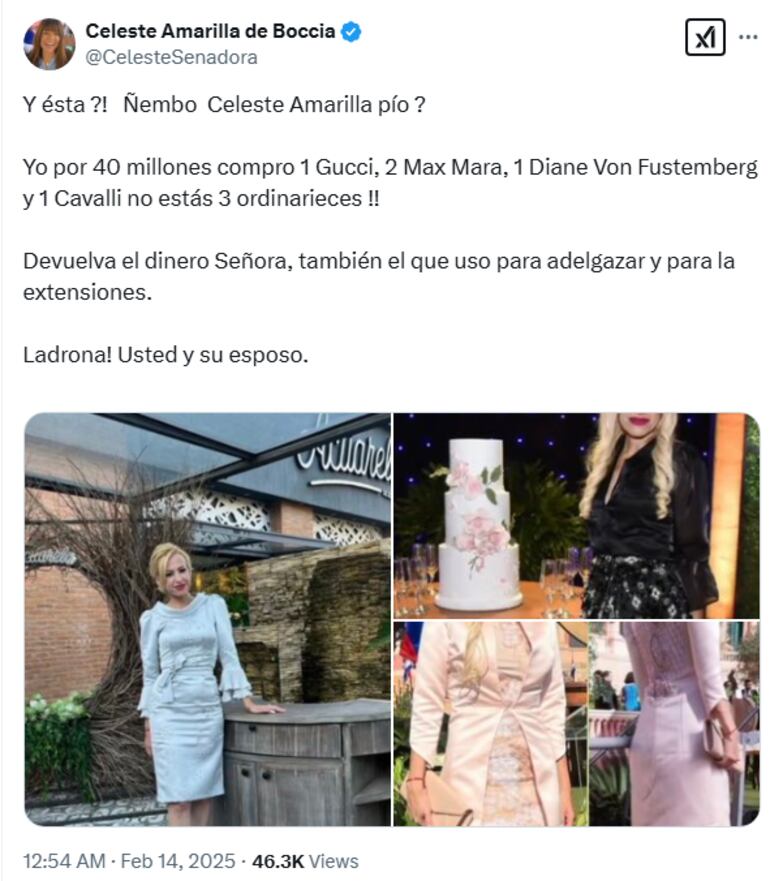Tap the Grok xI icon
This screenshot has height=881, width=770.
[x=705, y=38]
